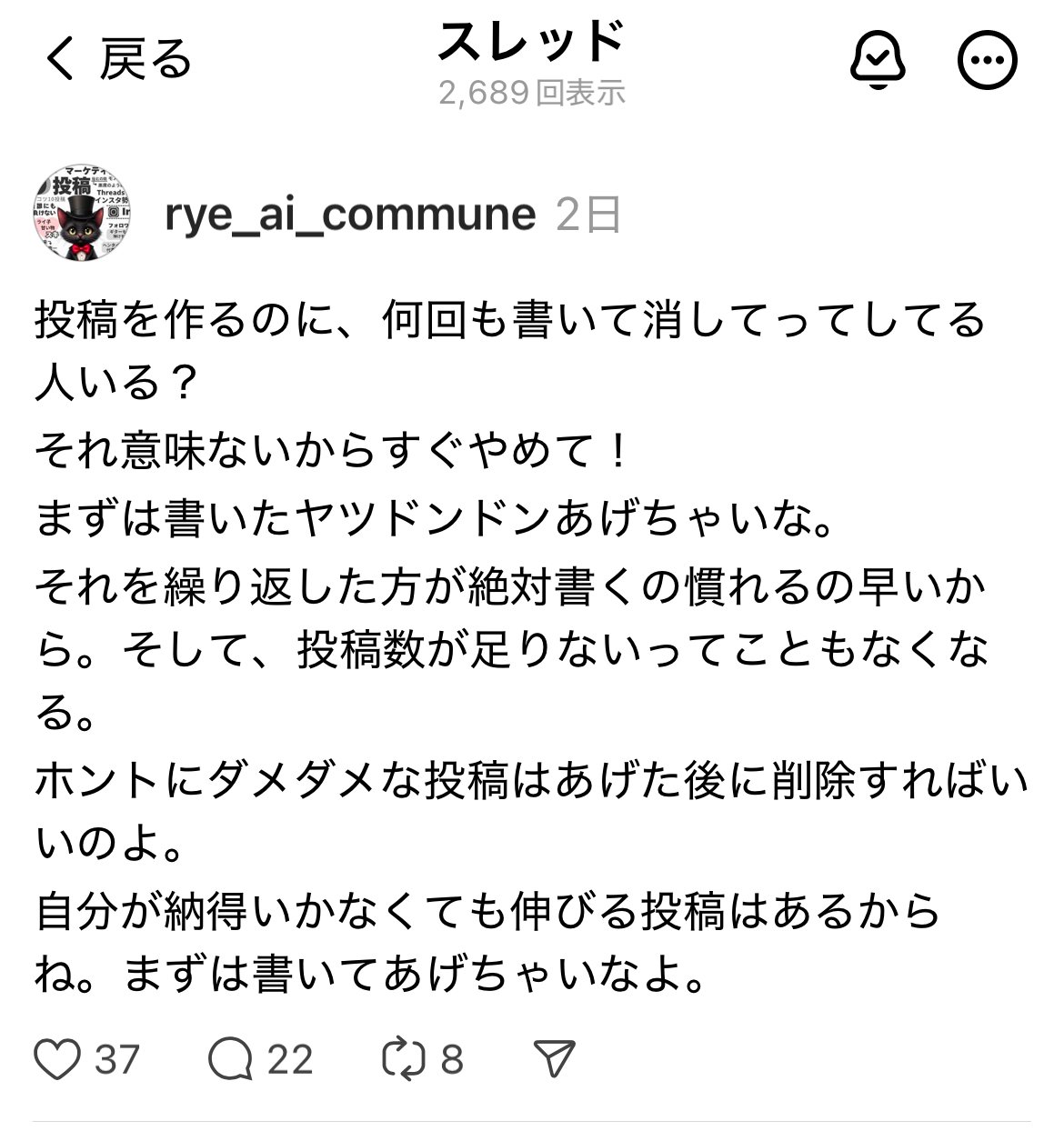Tap 戻る to go back
Viewport: 1064px width, 1131px height.
pos(146,58)
